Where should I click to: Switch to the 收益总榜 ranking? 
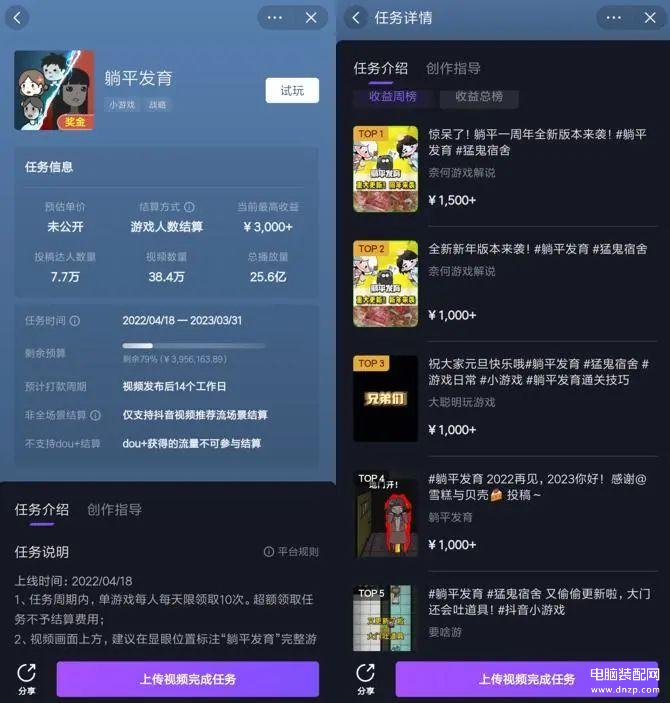pos(479,97)
